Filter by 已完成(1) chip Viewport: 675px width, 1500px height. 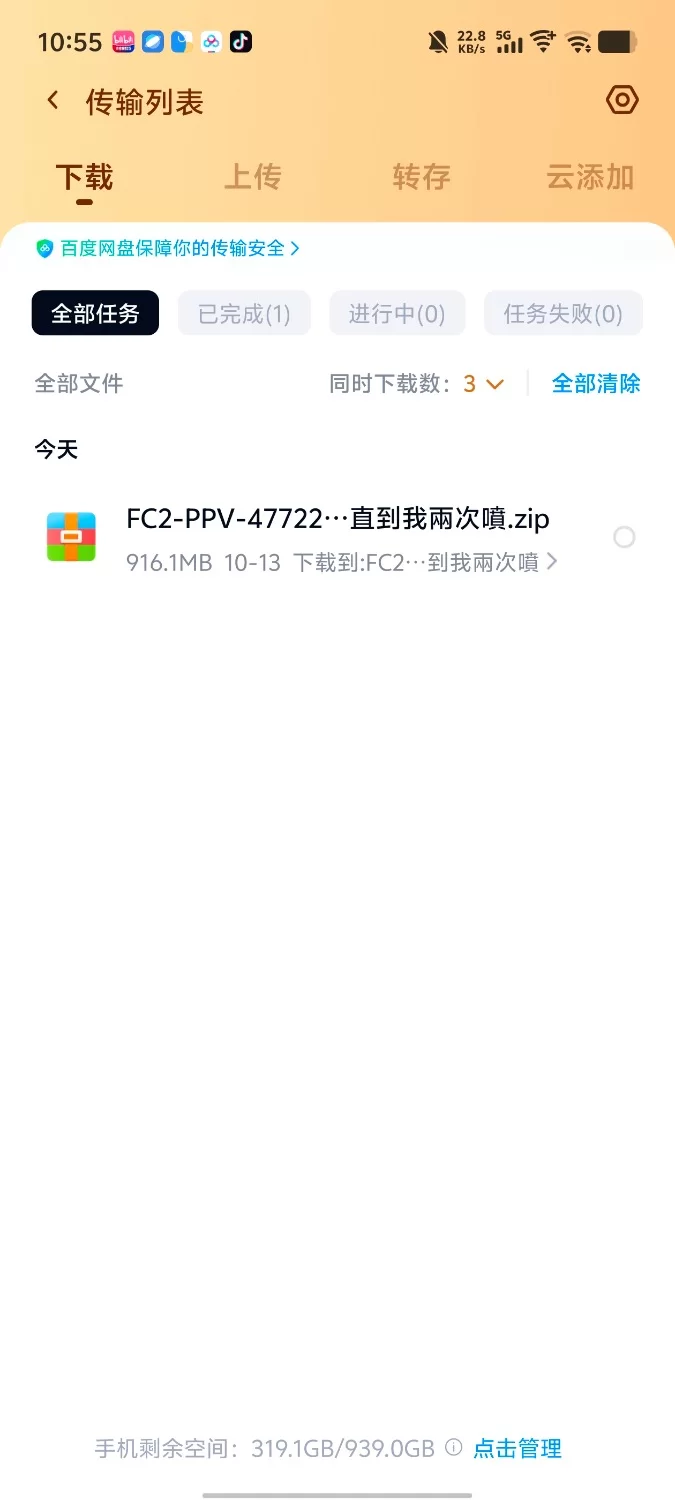[244, 314]
